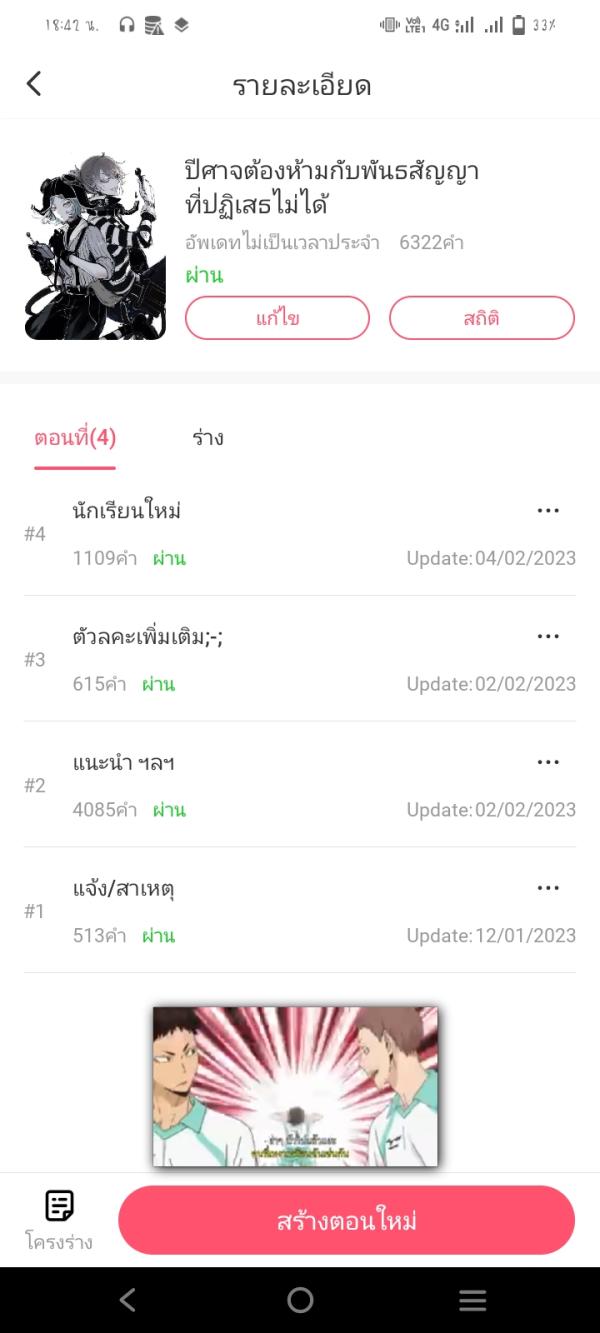Open more options for ตัวลคะเพิ่มเติม chapter
This screenshot has height=1333, width=600.
coord(548,637)
